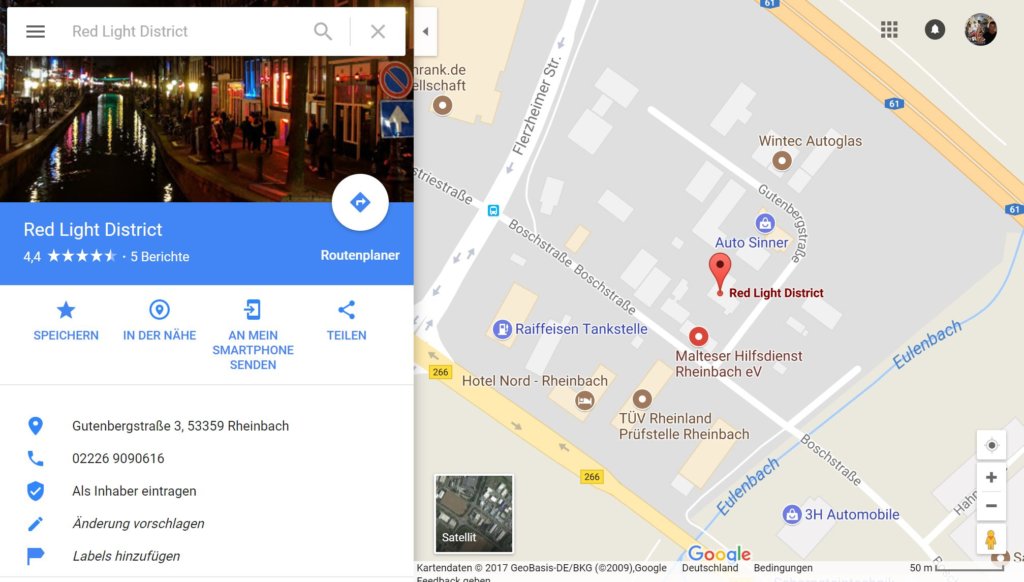Open the account profile picture
The image size is (1024, 582).
click(980, 29)
